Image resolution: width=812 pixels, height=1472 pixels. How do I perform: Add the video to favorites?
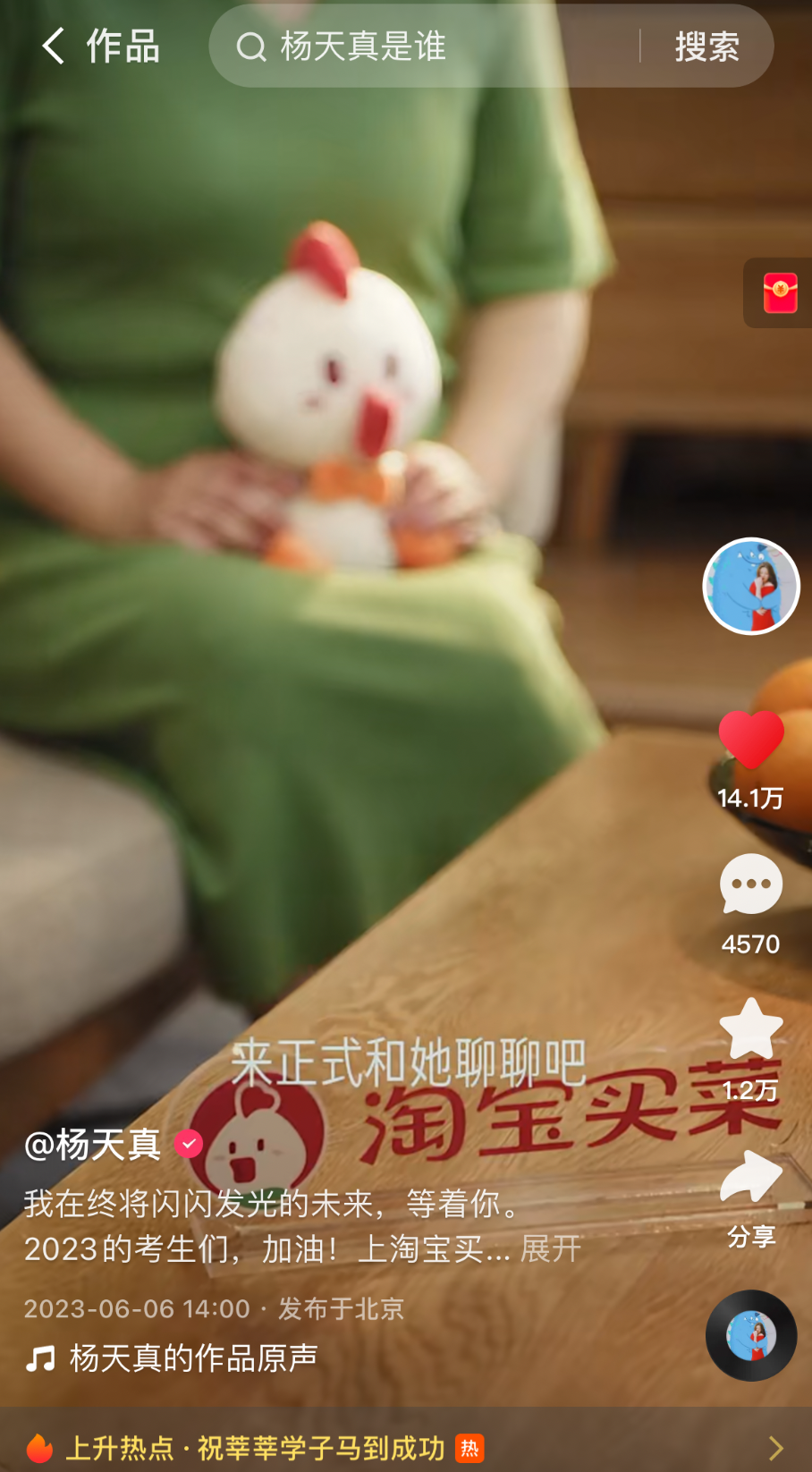click(750, 1030)
